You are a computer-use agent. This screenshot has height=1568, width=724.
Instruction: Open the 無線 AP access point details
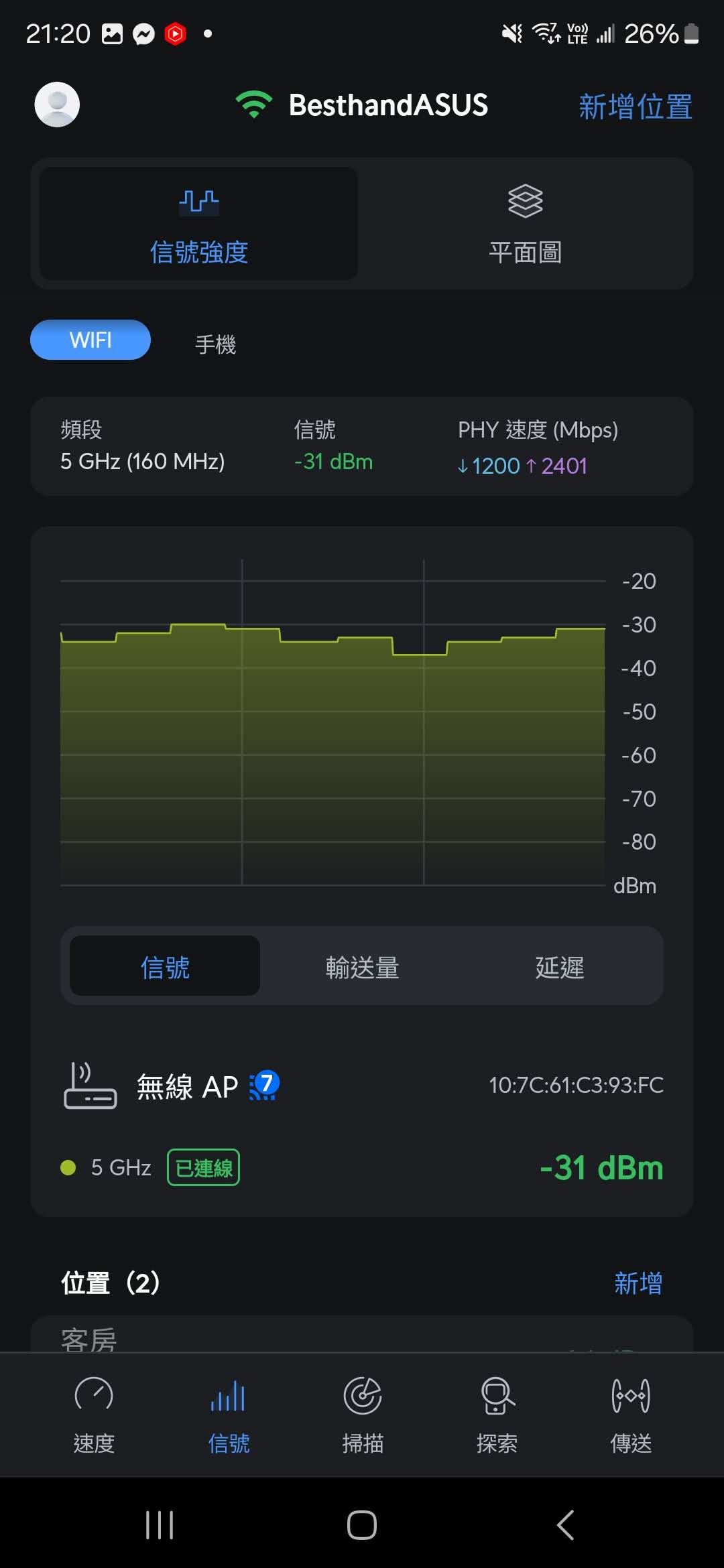188,1086
